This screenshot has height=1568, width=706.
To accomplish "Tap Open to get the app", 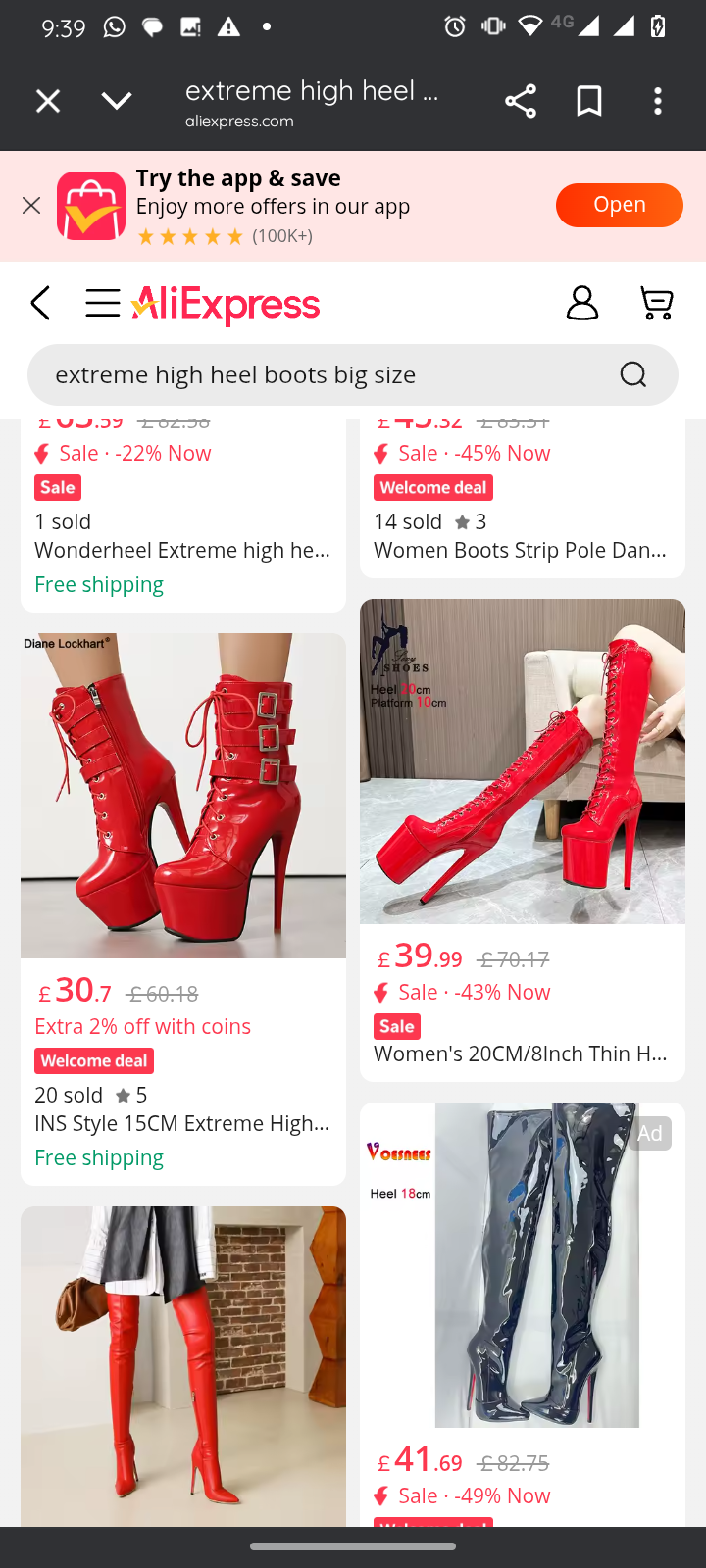I will (619, 205).
